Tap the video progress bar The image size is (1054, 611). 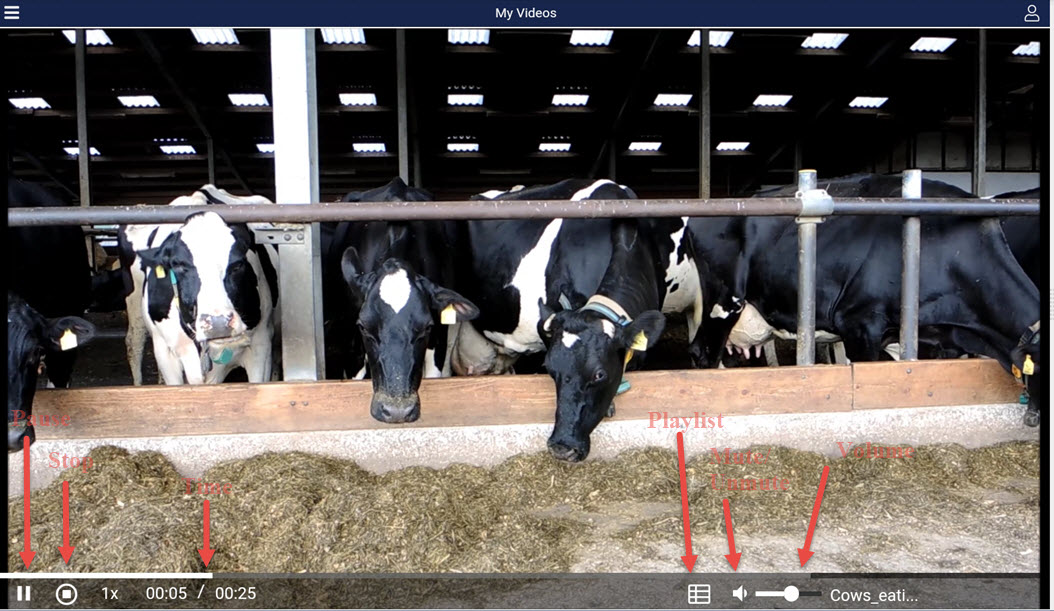[400, 576]
